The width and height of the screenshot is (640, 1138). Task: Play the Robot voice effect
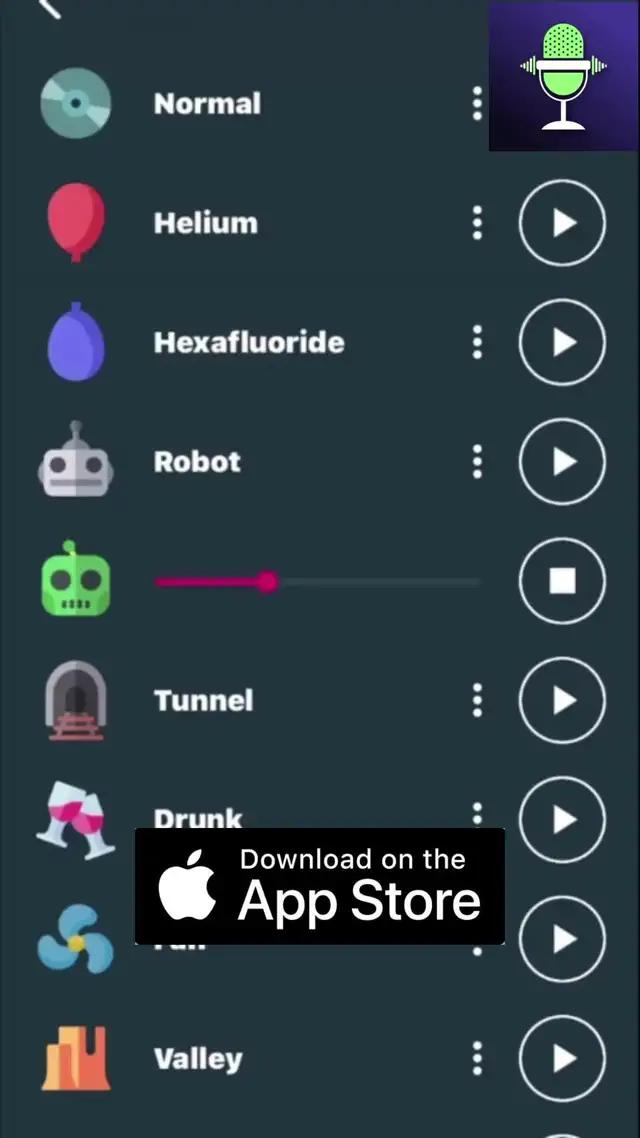(562, 461)
